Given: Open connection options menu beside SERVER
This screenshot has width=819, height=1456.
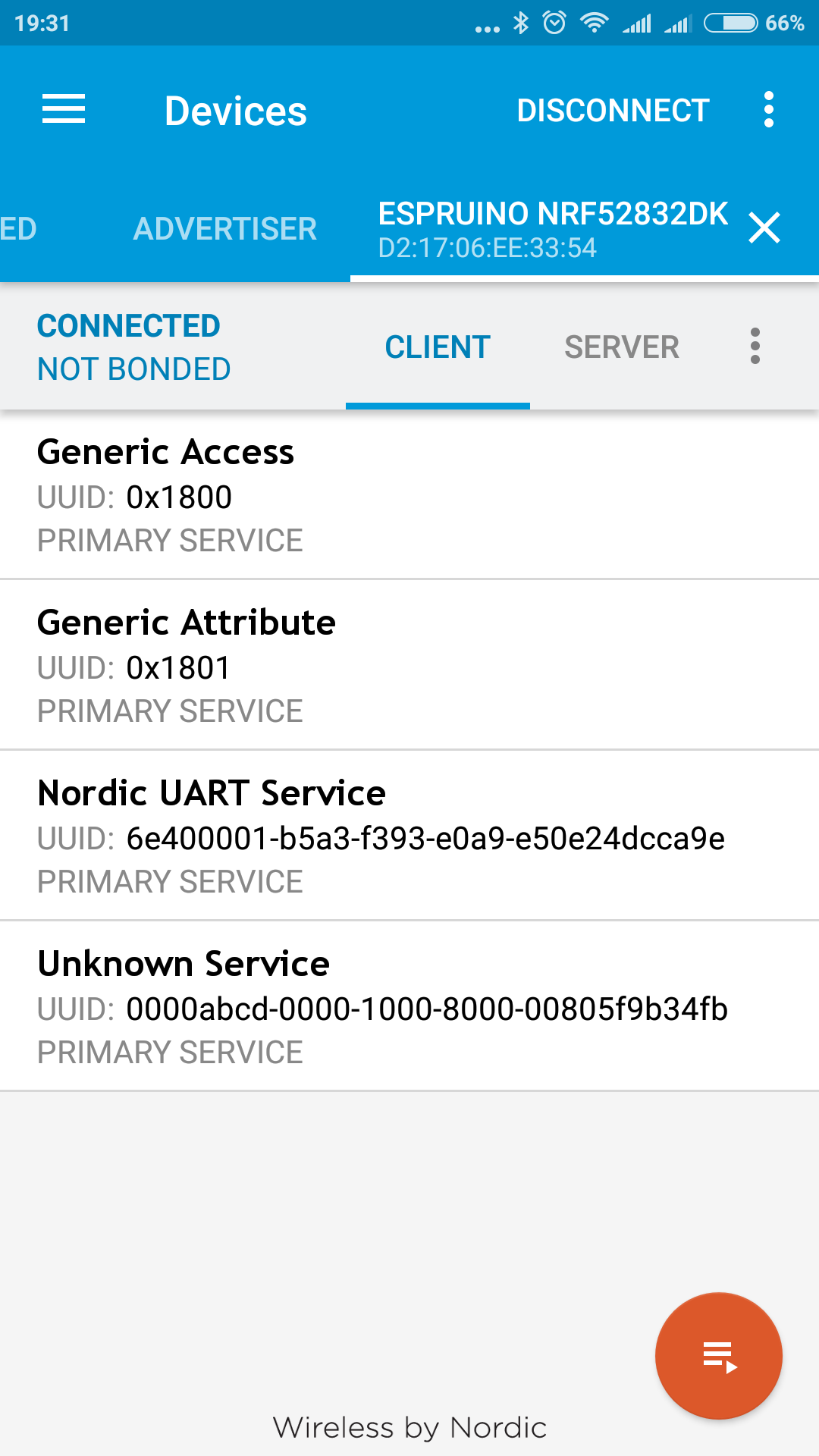Looking at the screenshot, I should tap(755, 347).
